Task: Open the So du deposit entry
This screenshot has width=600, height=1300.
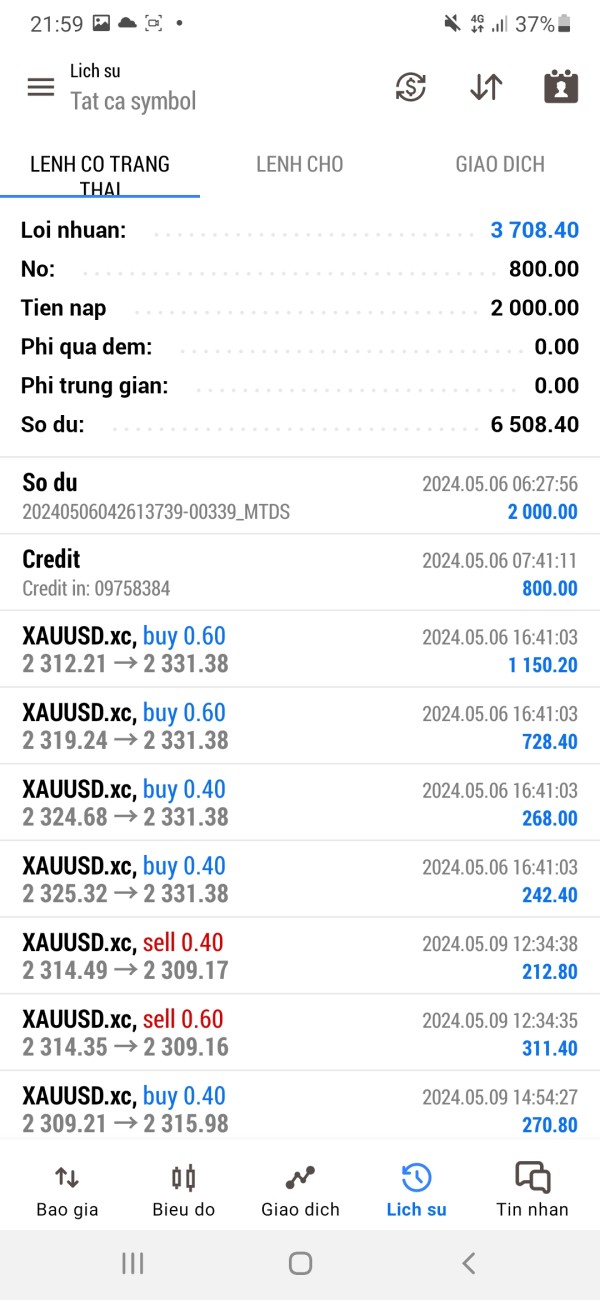Action: point(300,497)
